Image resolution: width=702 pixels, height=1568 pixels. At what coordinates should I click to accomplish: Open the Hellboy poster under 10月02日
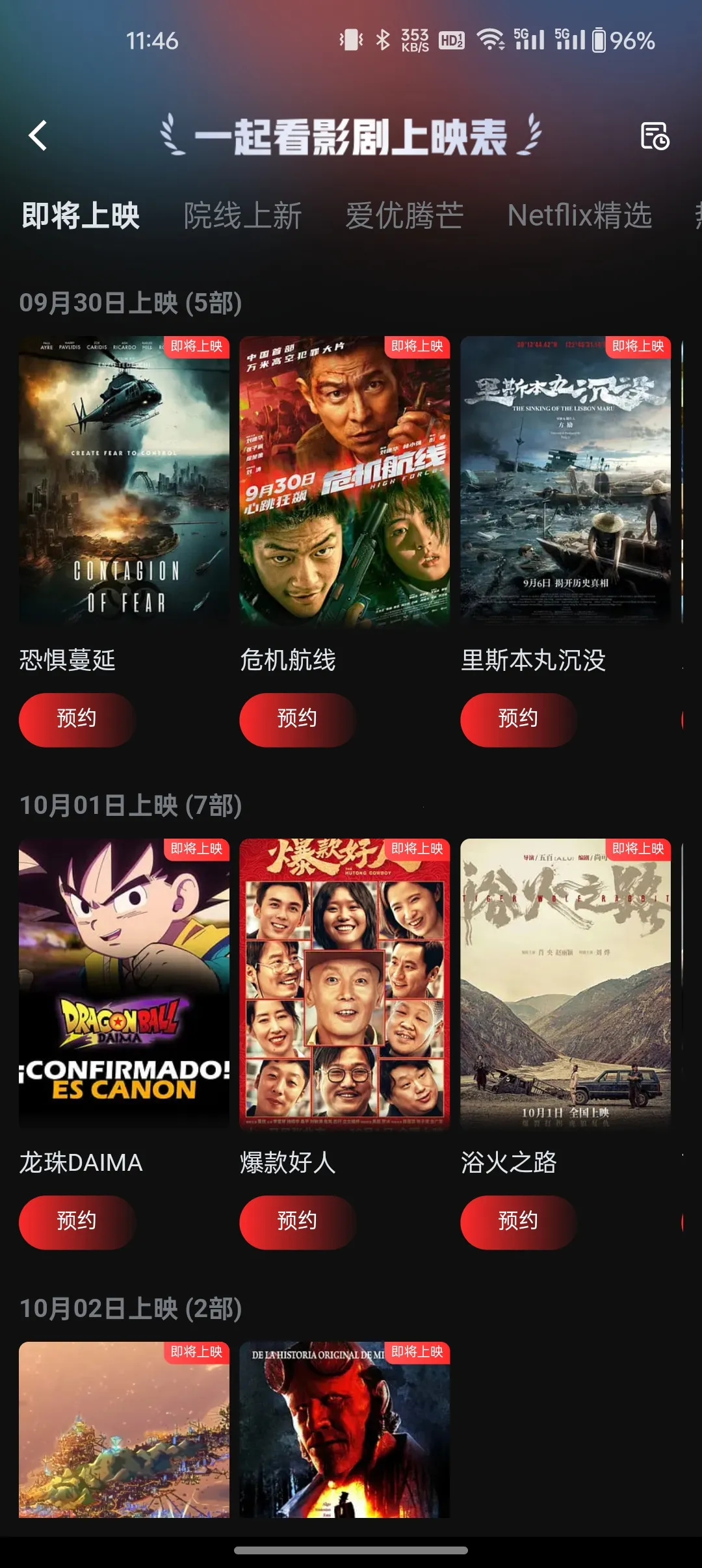[344, 1430]
